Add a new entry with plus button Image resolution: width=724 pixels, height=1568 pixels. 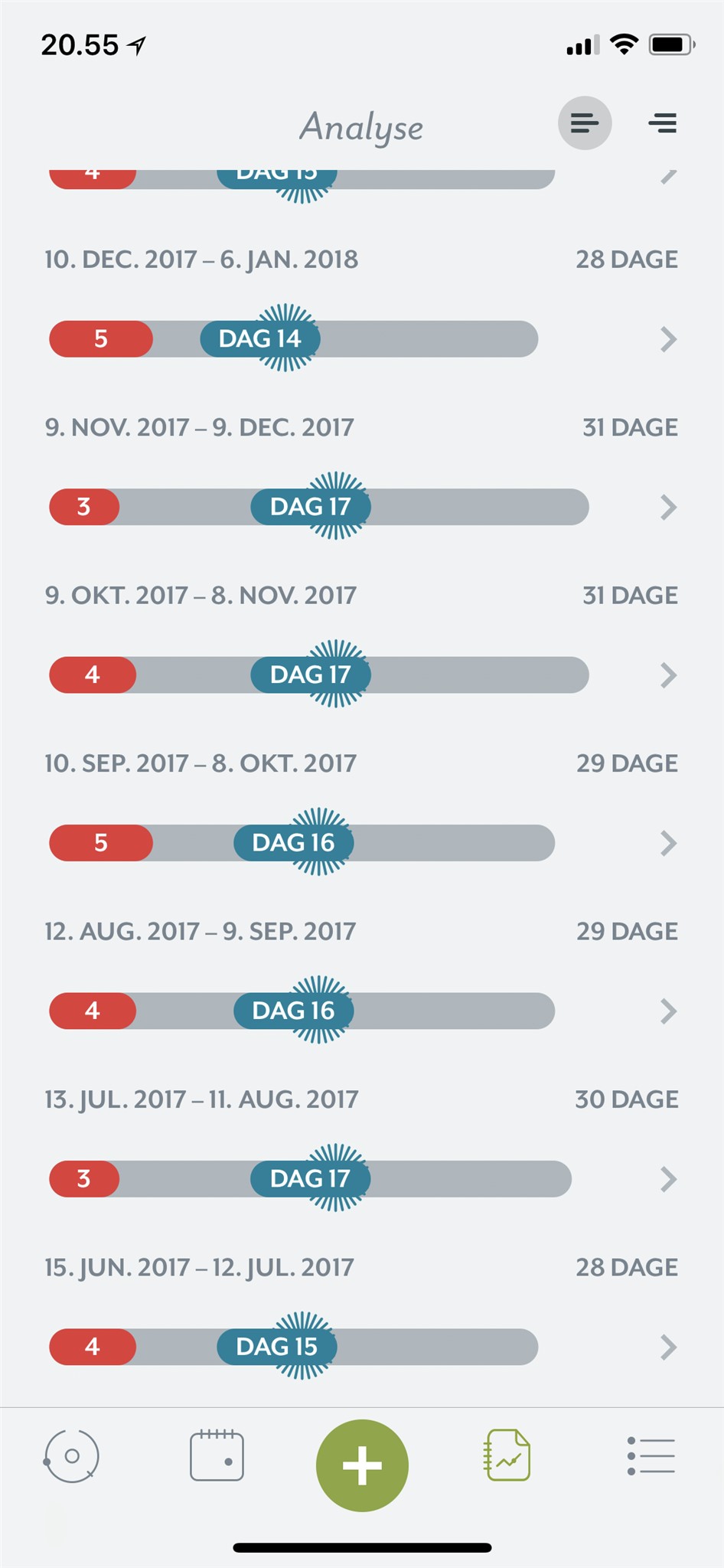coord(362,1465)
